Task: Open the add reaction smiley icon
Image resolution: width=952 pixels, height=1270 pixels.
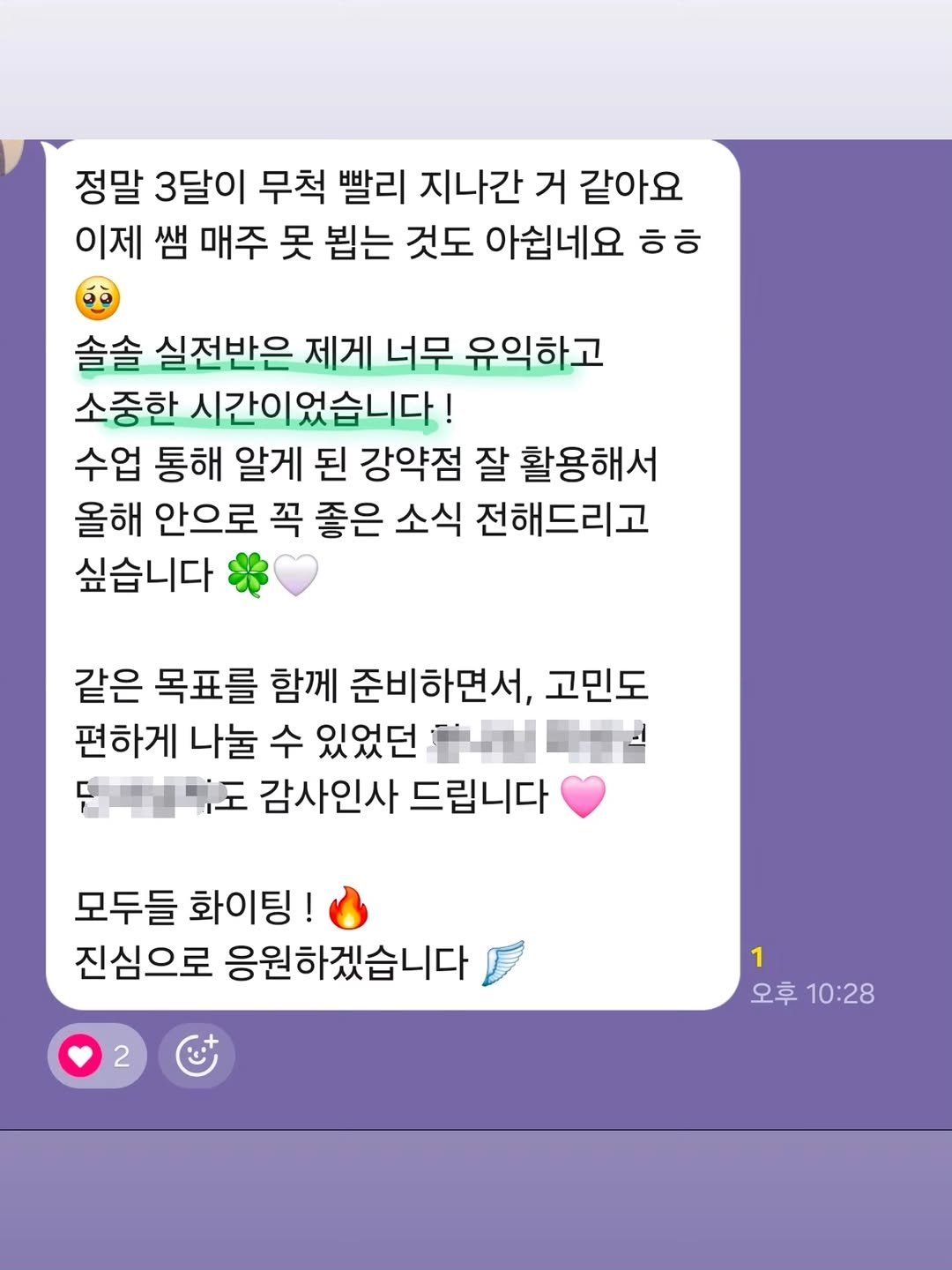Action: (x=196, y=1055)
